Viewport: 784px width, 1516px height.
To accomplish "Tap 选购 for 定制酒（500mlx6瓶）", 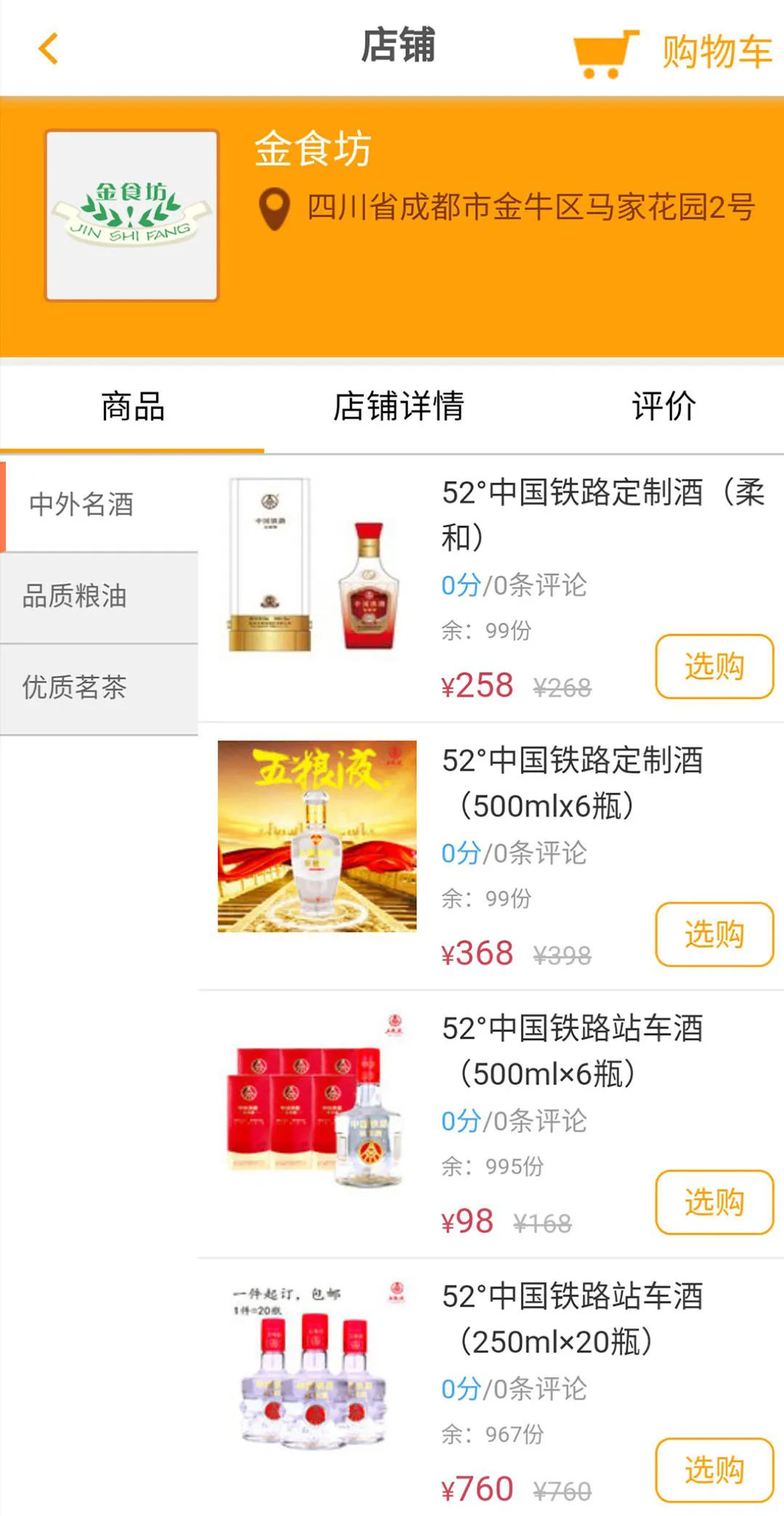I will coord(714,935).
